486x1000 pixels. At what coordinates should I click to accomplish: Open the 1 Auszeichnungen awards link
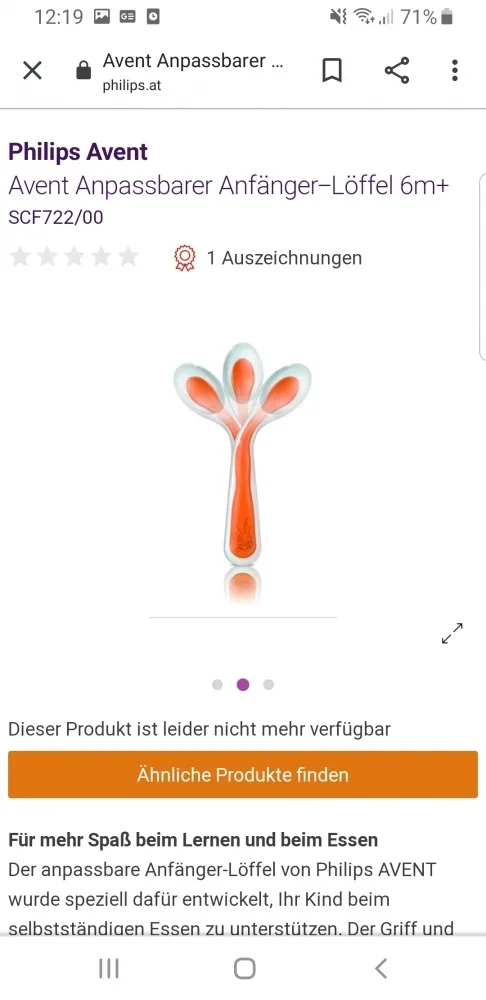click(x=268, y=258)
